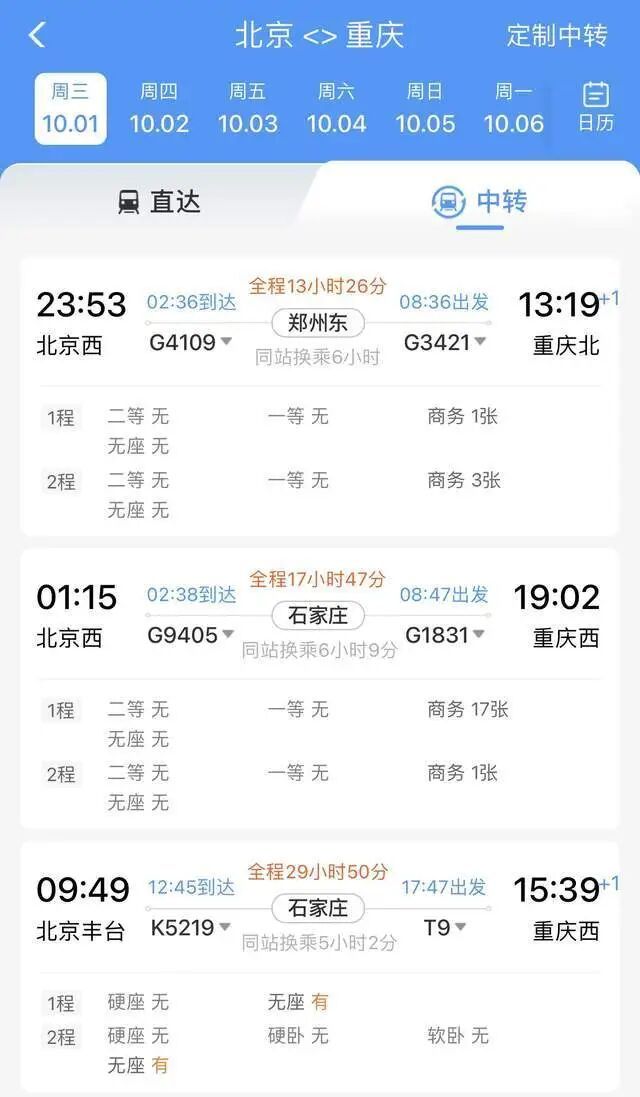Open the 日历 calendar picker
Screen dimensions: 640x1097
pos(596,107)
